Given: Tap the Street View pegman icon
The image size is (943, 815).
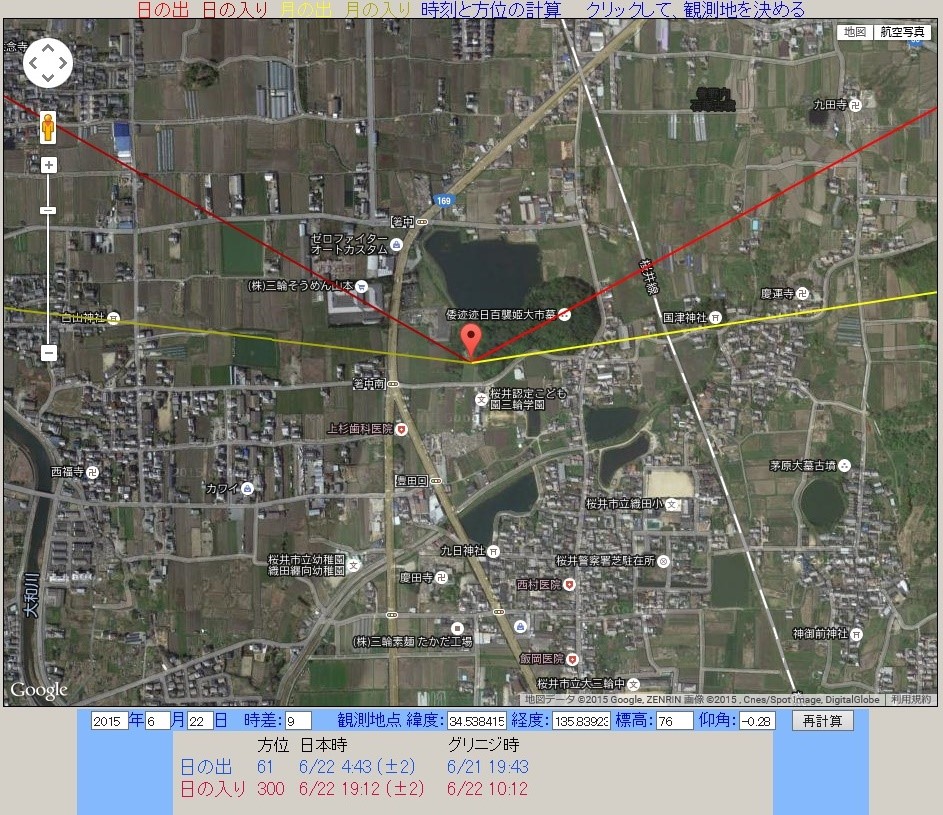Looking at the screenshot, I should click(x=47, y=128).
